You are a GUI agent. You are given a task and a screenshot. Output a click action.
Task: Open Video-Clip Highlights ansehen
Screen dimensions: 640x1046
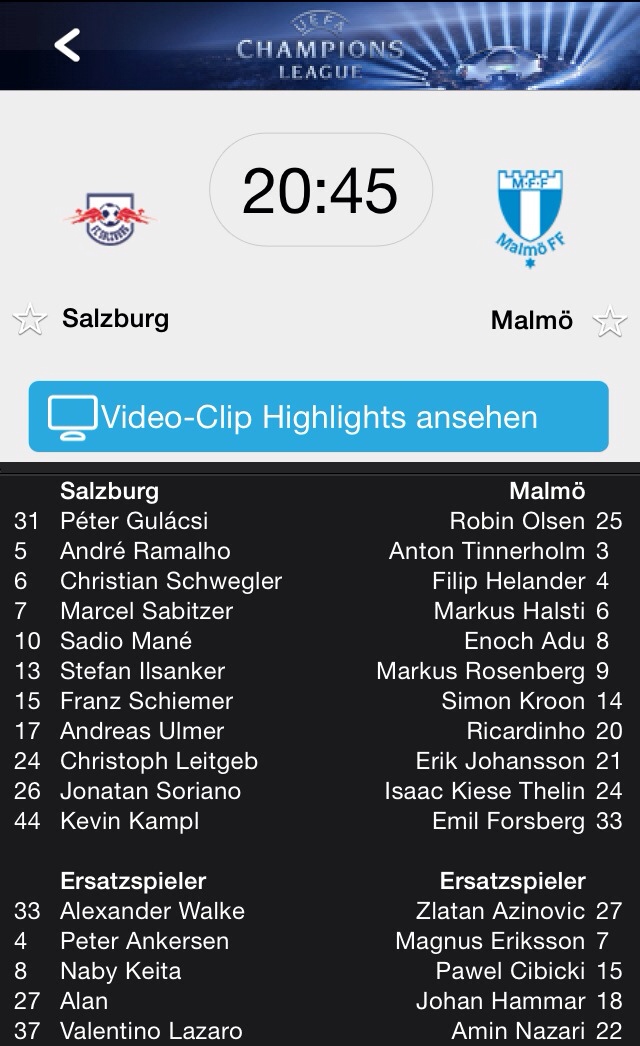pos(318,416)
